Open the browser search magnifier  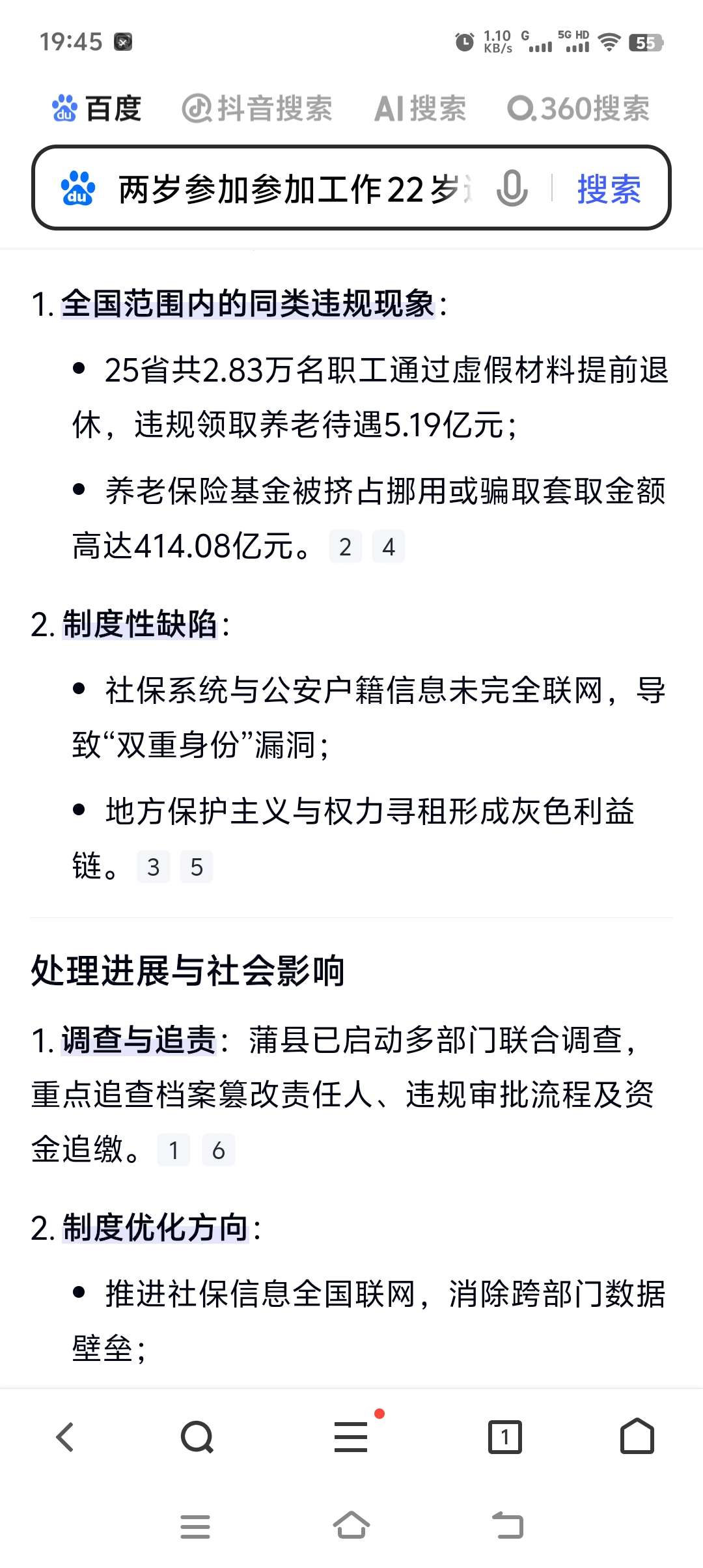pyautogui.click(x=197, y=1437)
